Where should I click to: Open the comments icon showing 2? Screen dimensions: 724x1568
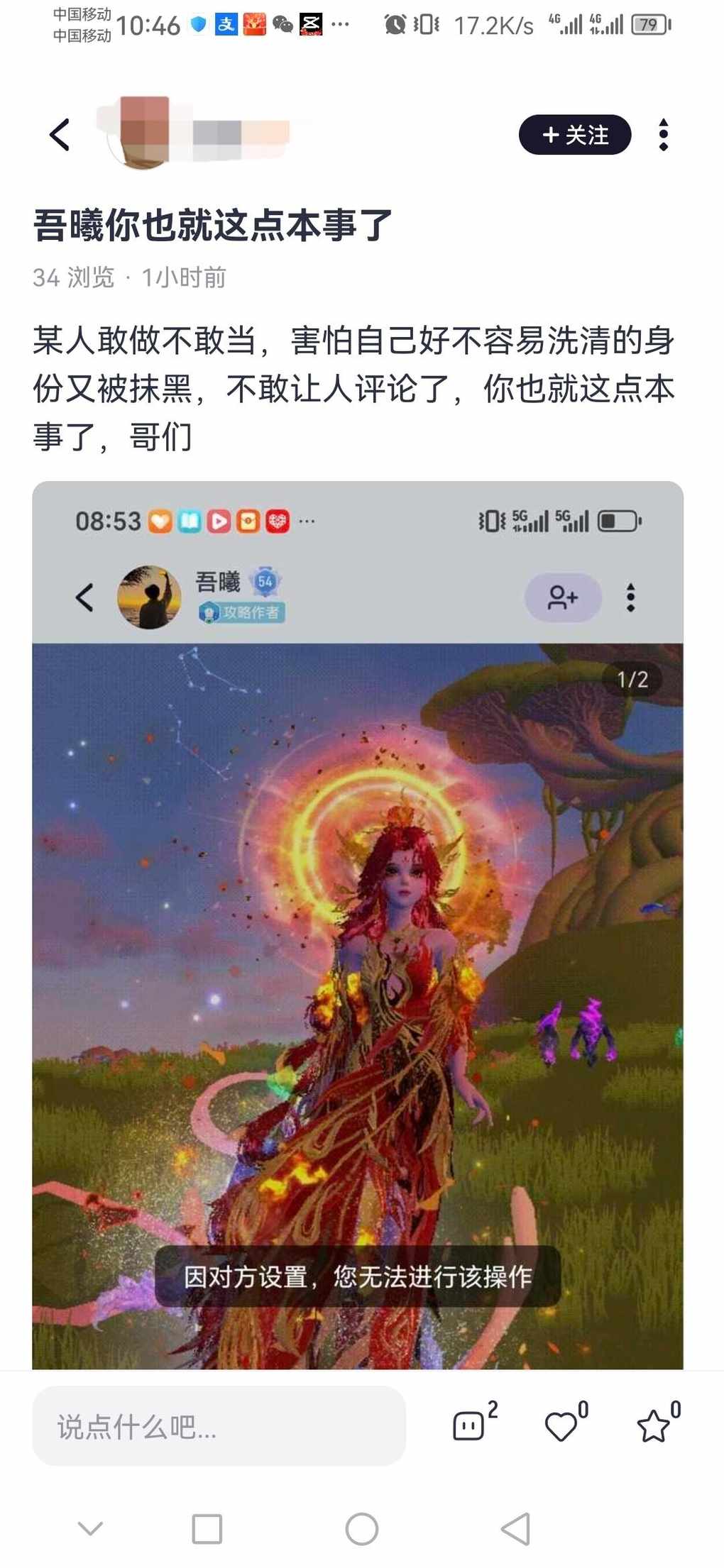coord(470,1425)
